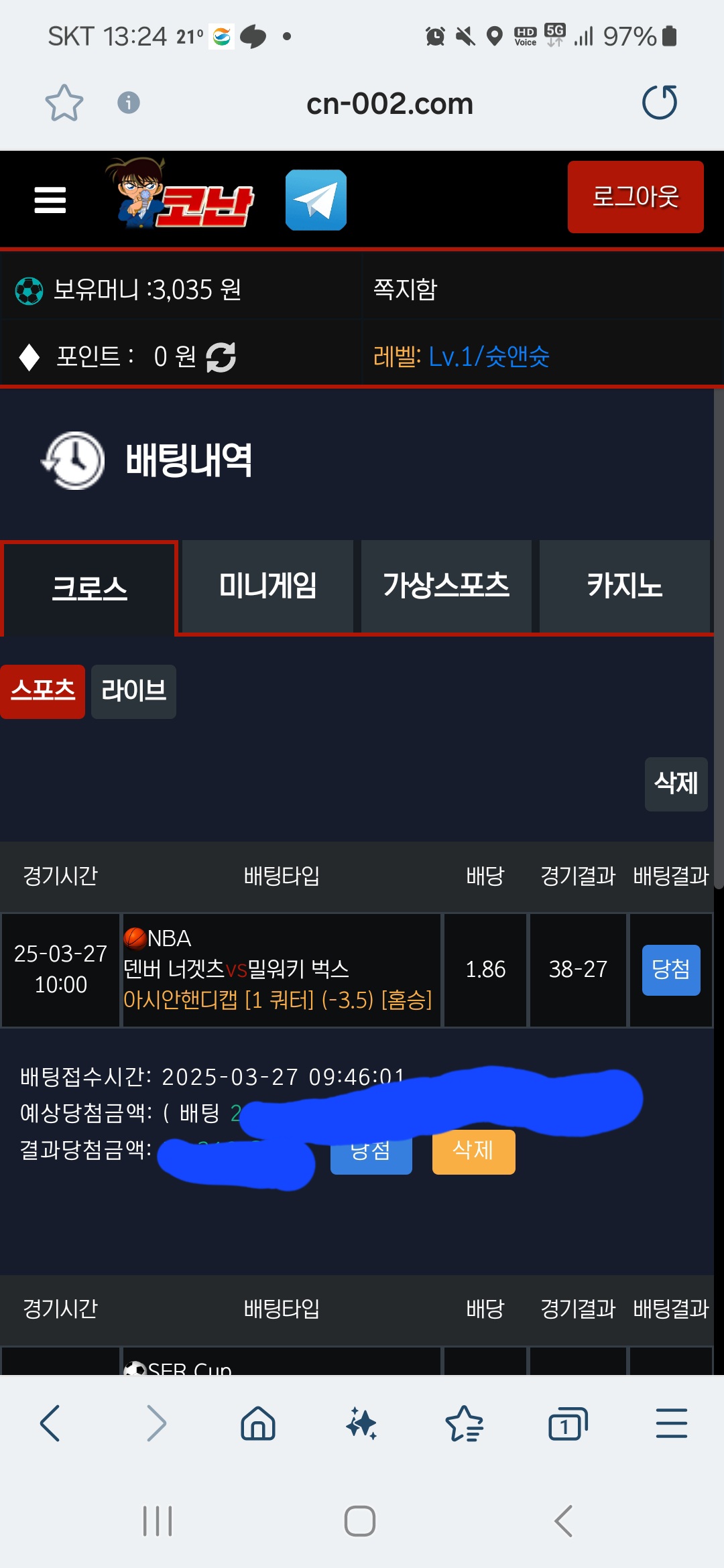Bookmark the page with the address bar star
The image size is (724, 1568).
point(64,103)
